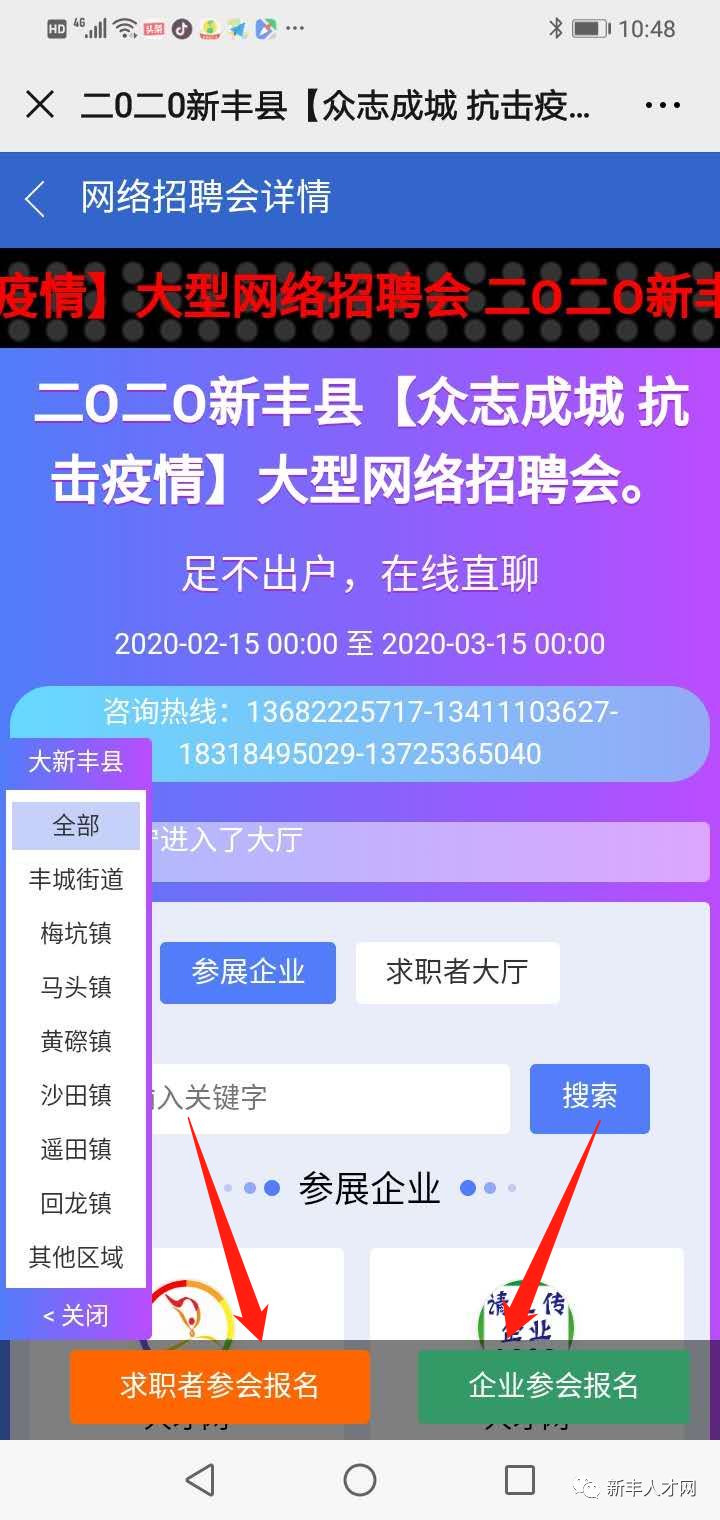Image resolution: width=720 pixels, height=1520 pixels.
Task: Switch to the 求职者大厅 tab
Action: click(x=457, y=973)
